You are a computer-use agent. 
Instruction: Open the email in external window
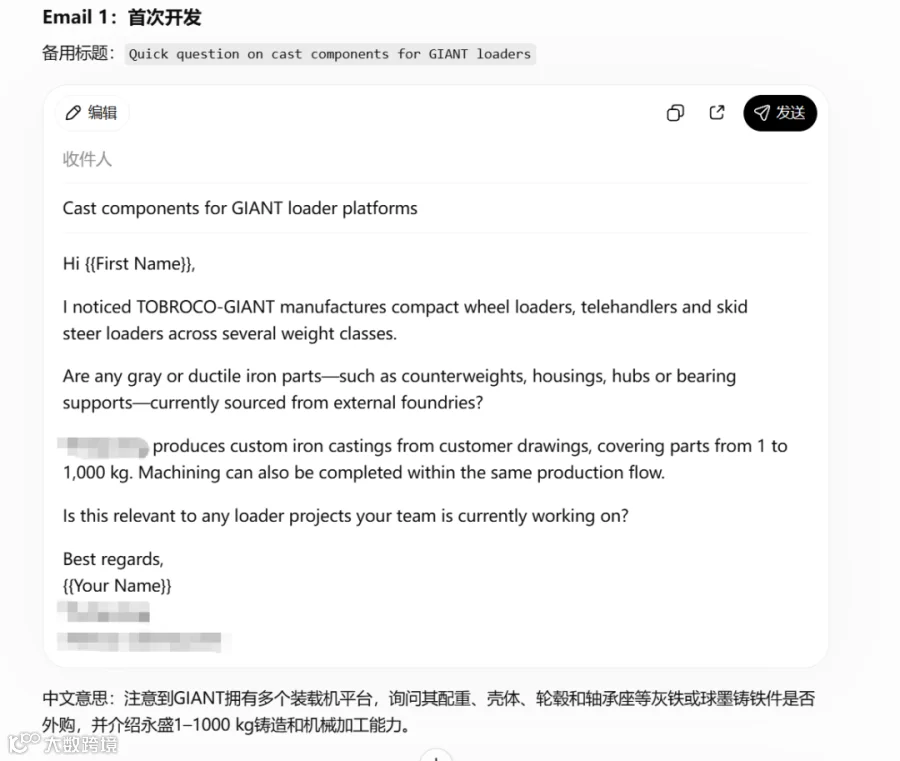[717, 112]
